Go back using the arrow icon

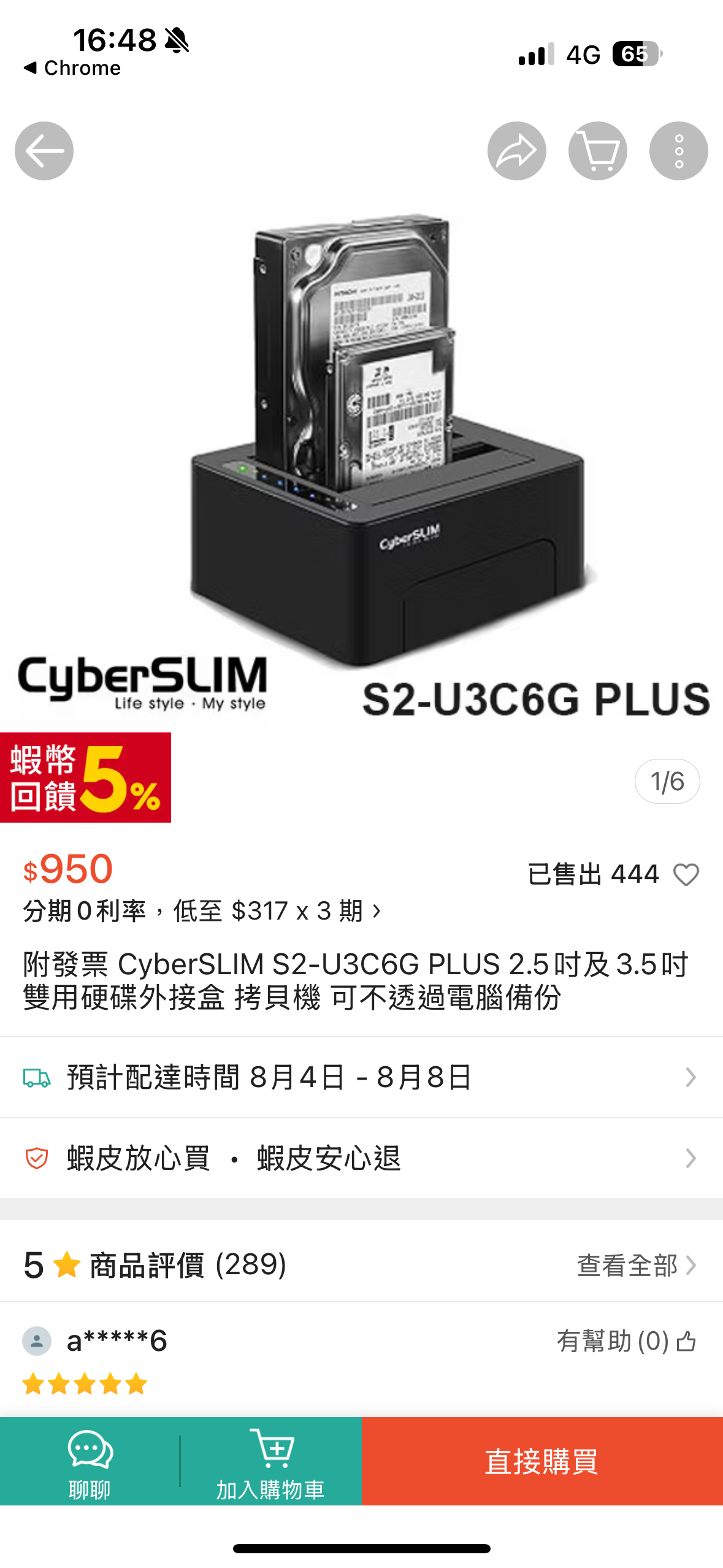[44, 151]
